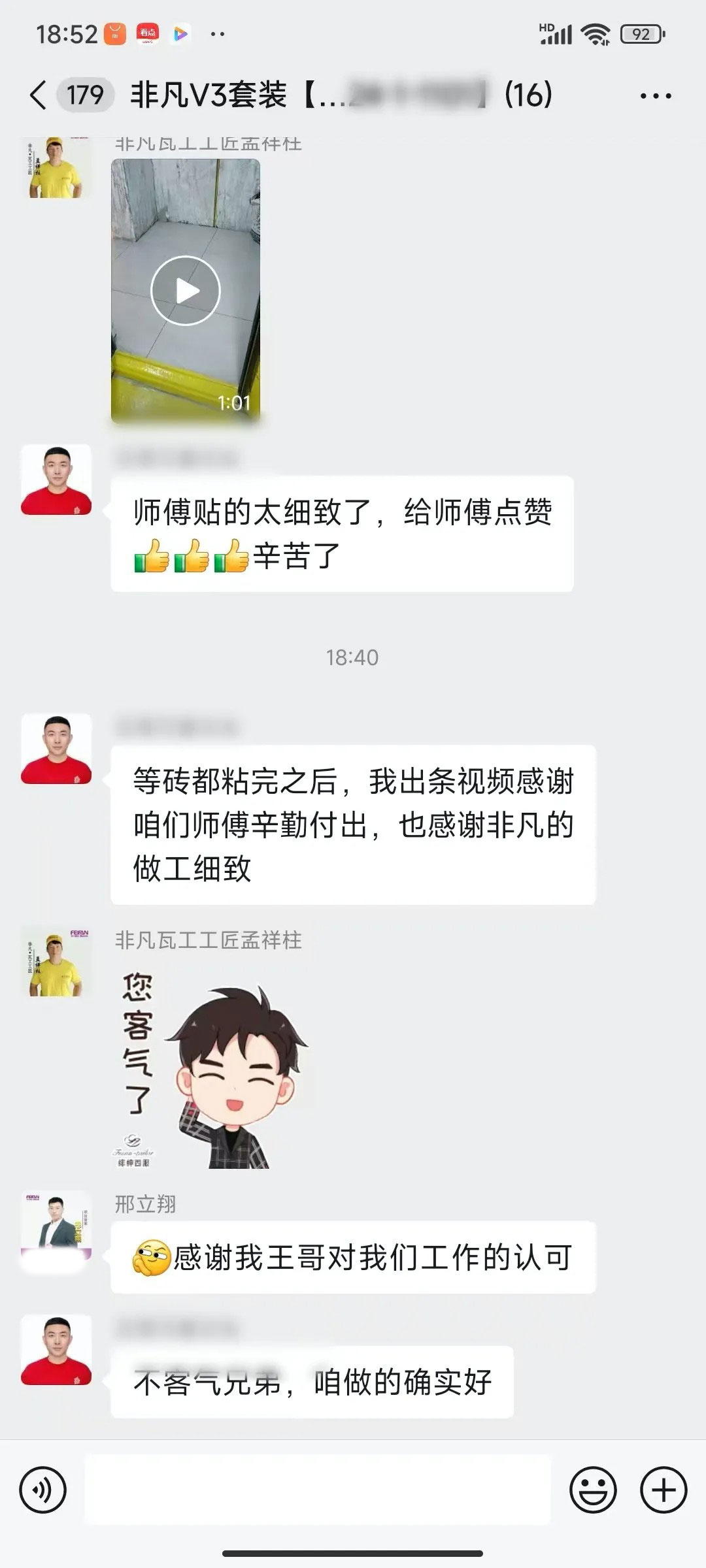Switch to voice message input

(x=43, y=1490)
